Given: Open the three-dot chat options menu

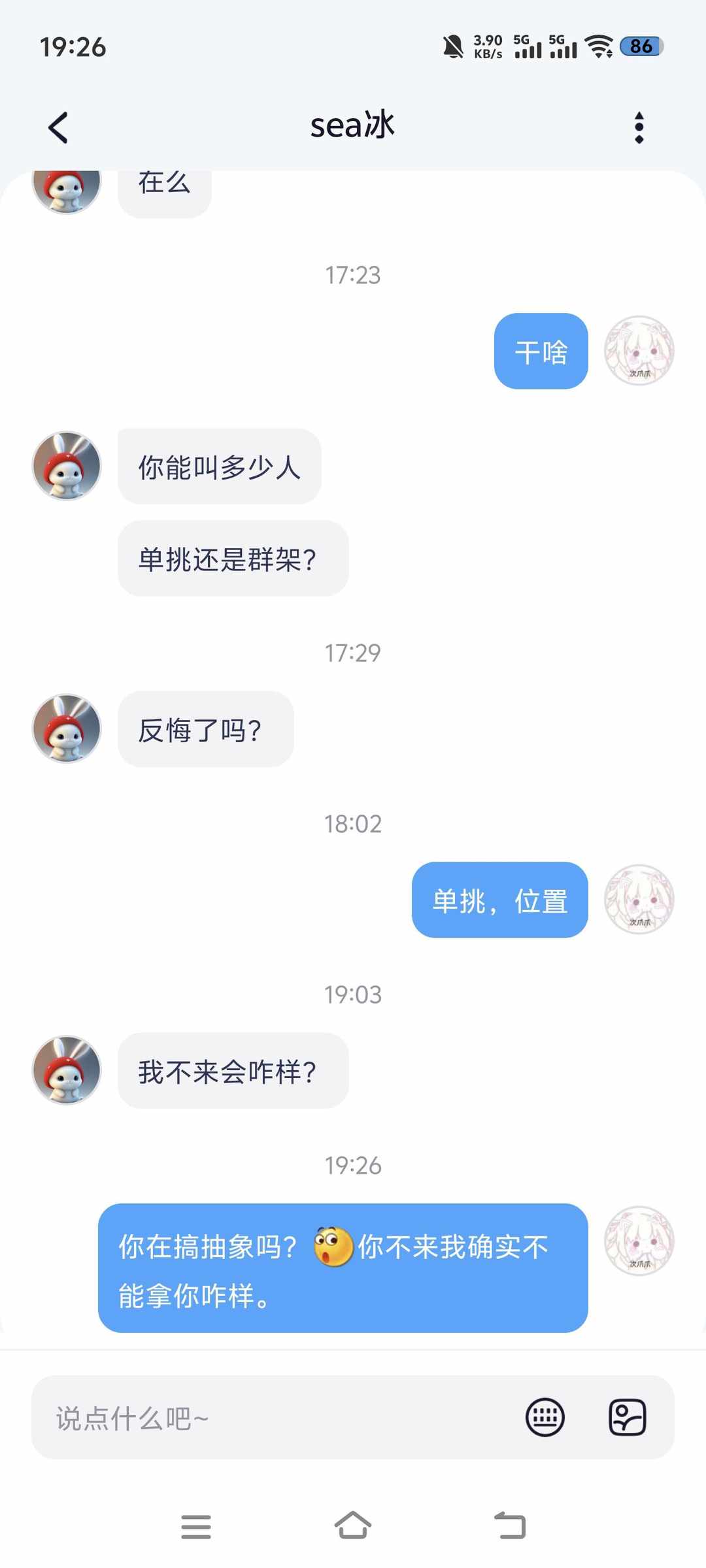Looking at the screenshot, I should coord(639,127).
